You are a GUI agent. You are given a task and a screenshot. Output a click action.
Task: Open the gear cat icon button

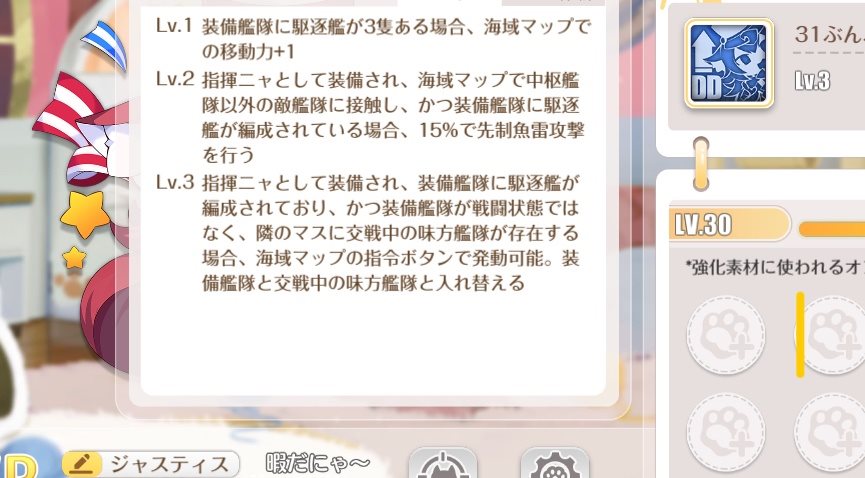coord(555,467)
